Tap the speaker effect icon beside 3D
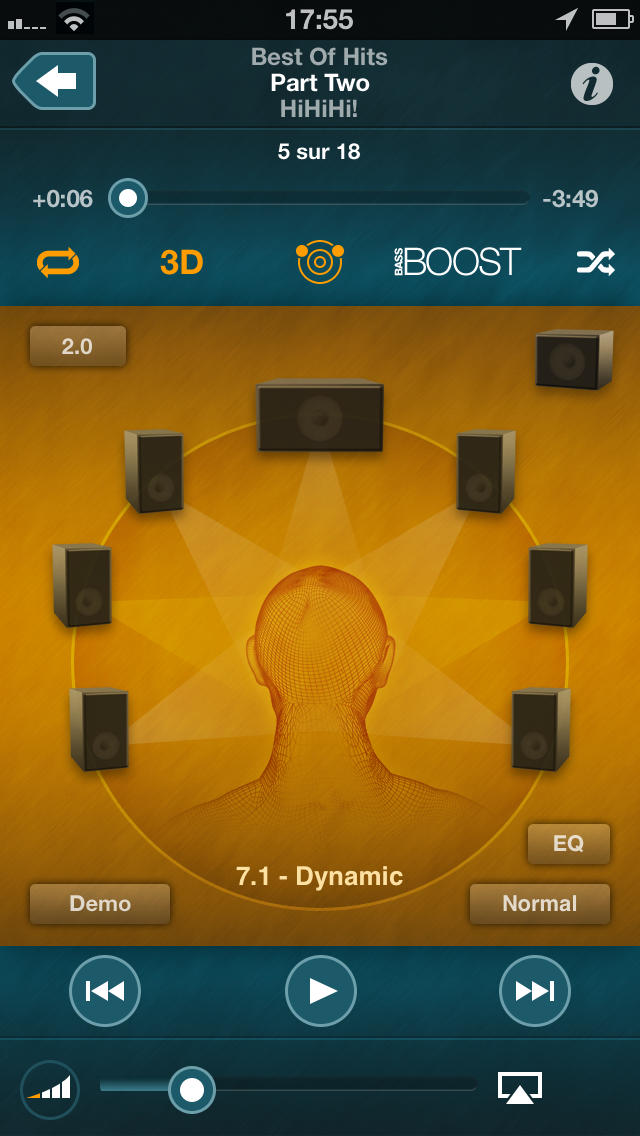This screenshot has height=1136, width=640. coord(320,262)
